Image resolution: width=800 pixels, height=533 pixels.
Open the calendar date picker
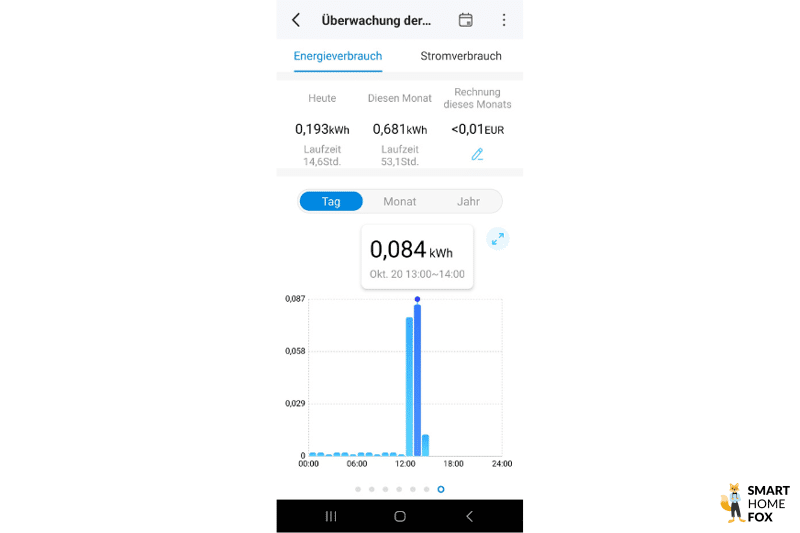click(465, 20)
